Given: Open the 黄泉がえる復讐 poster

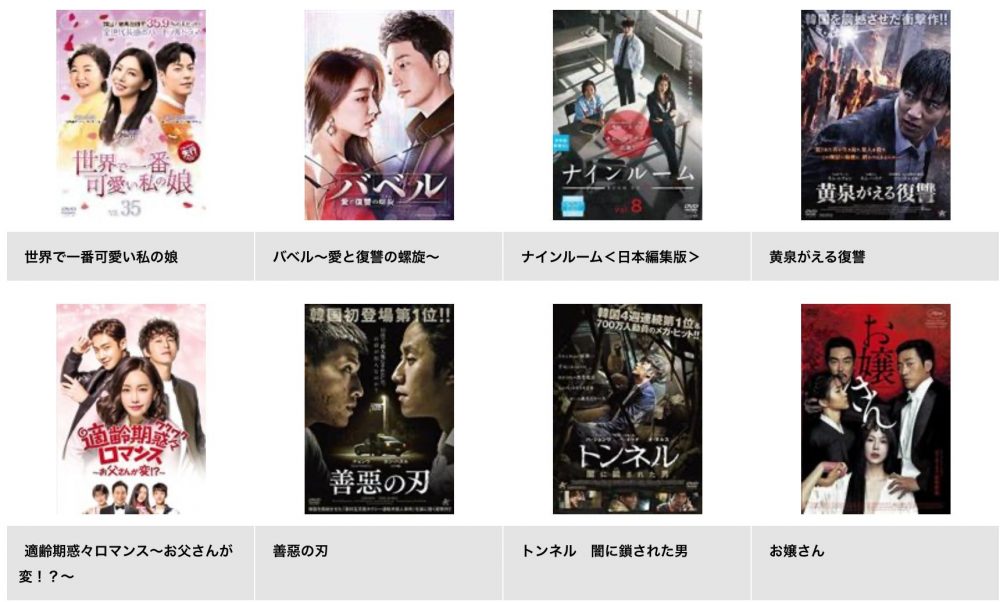Looking at the screenshot, I should (x=875, y=115).
